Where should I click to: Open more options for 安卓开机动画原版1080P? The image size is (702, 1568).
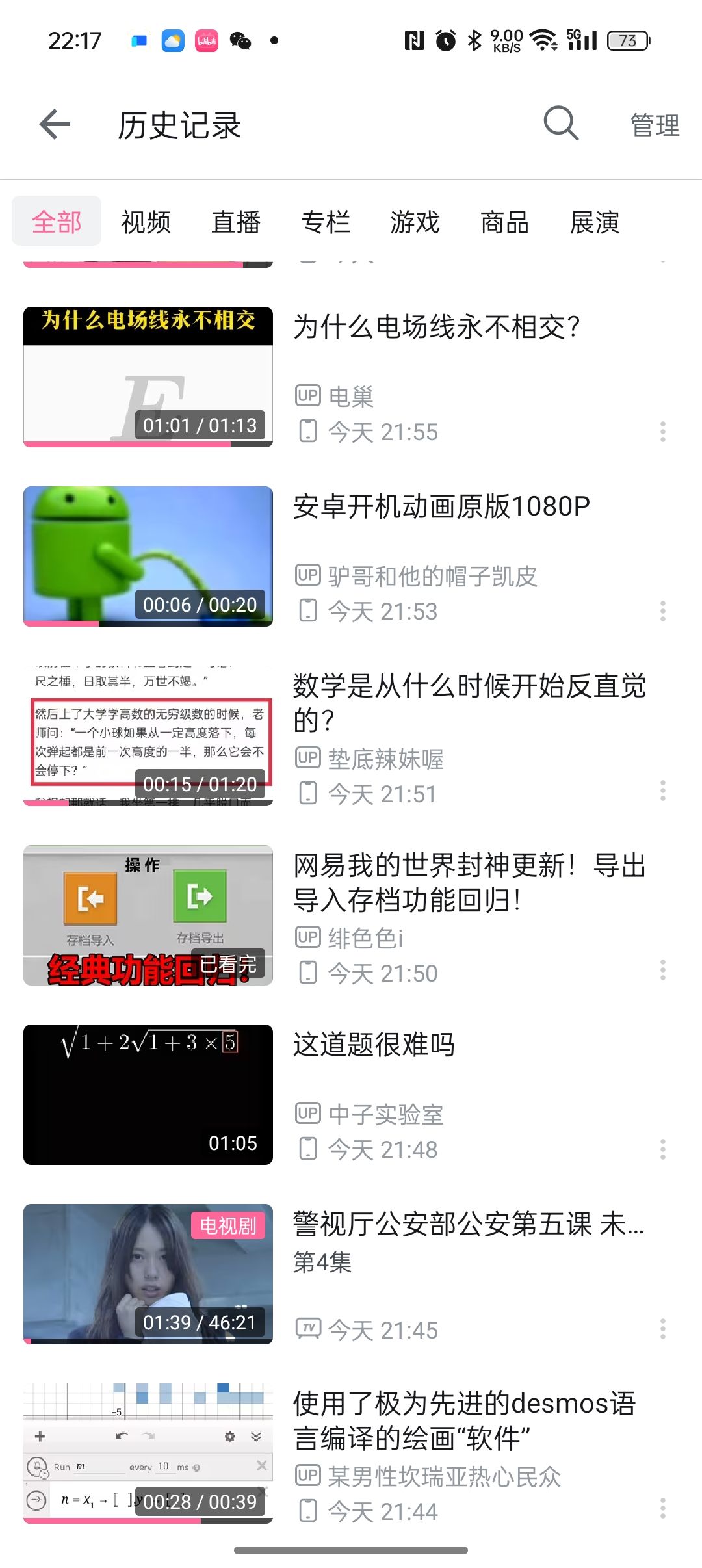662,611
